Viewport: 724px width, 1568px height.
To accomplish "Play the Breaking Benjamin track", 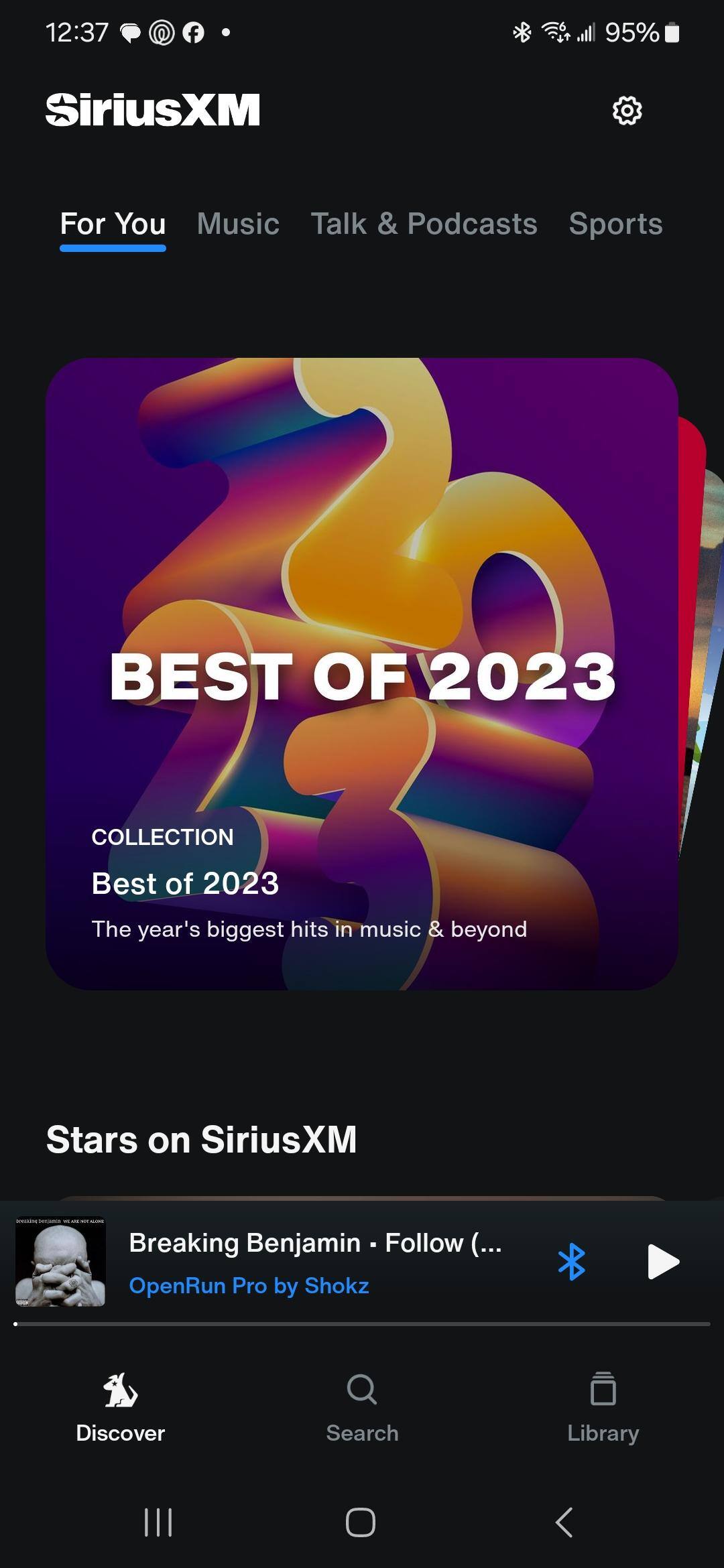I will click(x=663, y=1262).
